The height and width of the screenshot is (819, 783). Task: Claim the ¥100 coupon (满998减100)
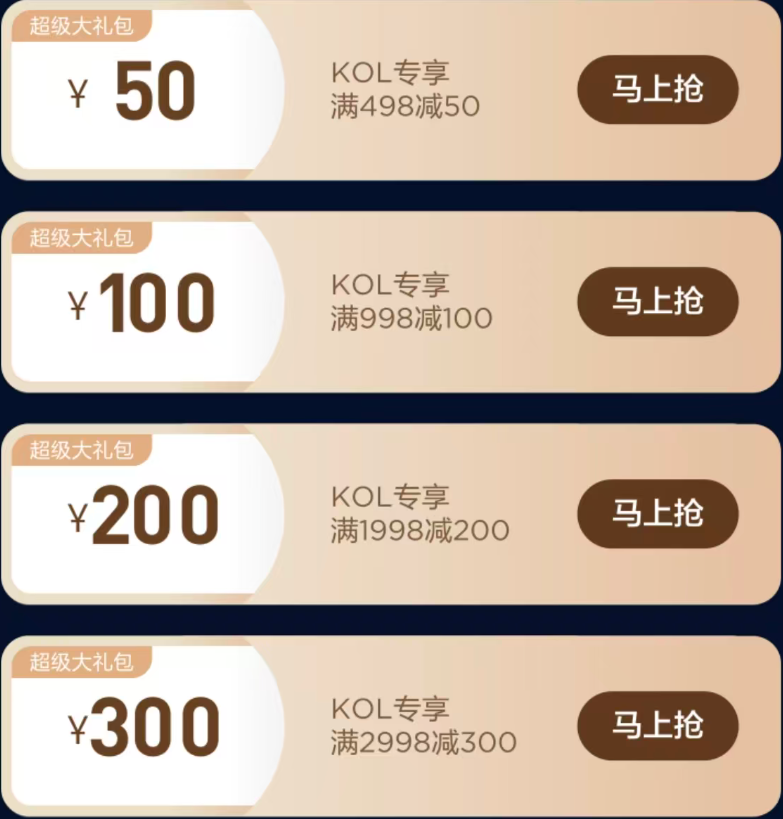click(657, 301)
